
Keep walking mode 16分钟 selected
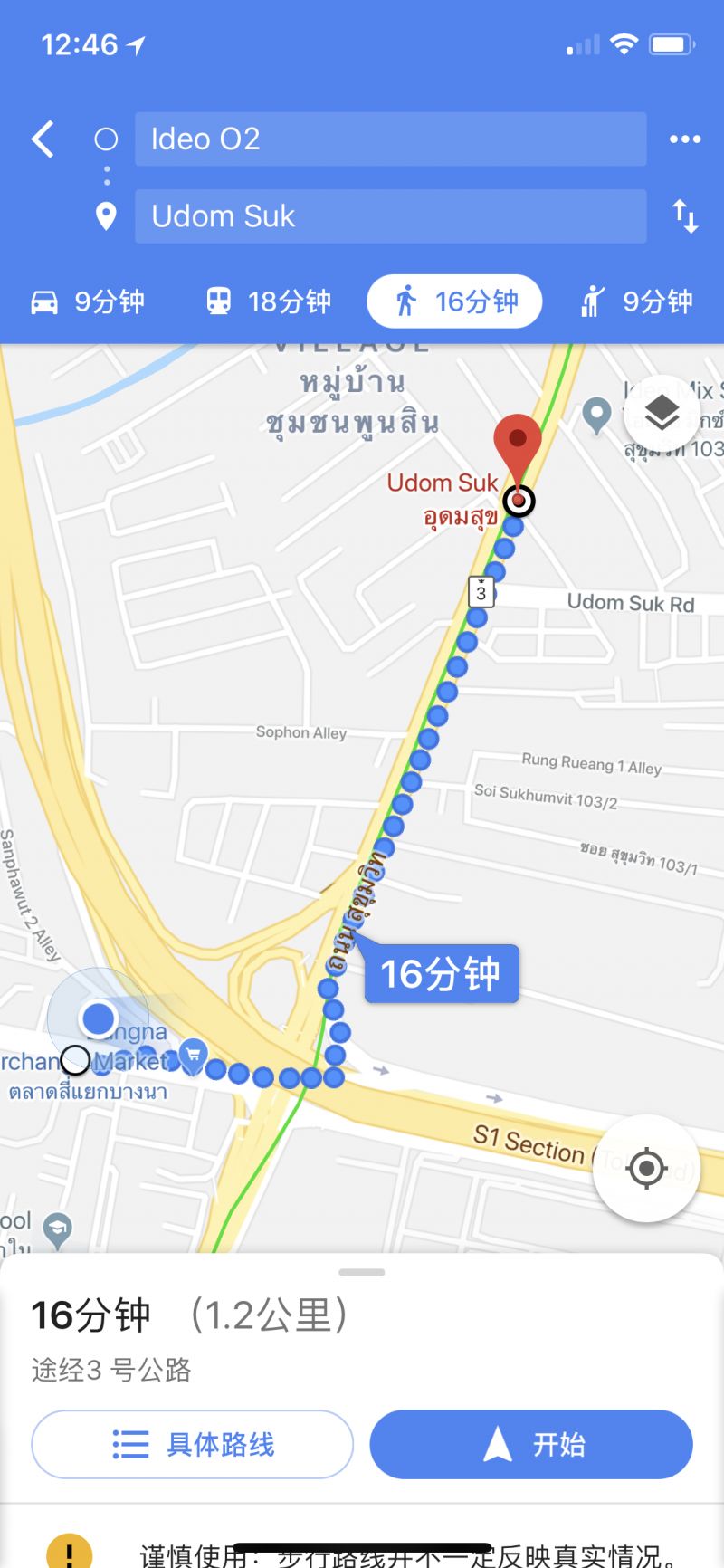click(x=454, y=301)
